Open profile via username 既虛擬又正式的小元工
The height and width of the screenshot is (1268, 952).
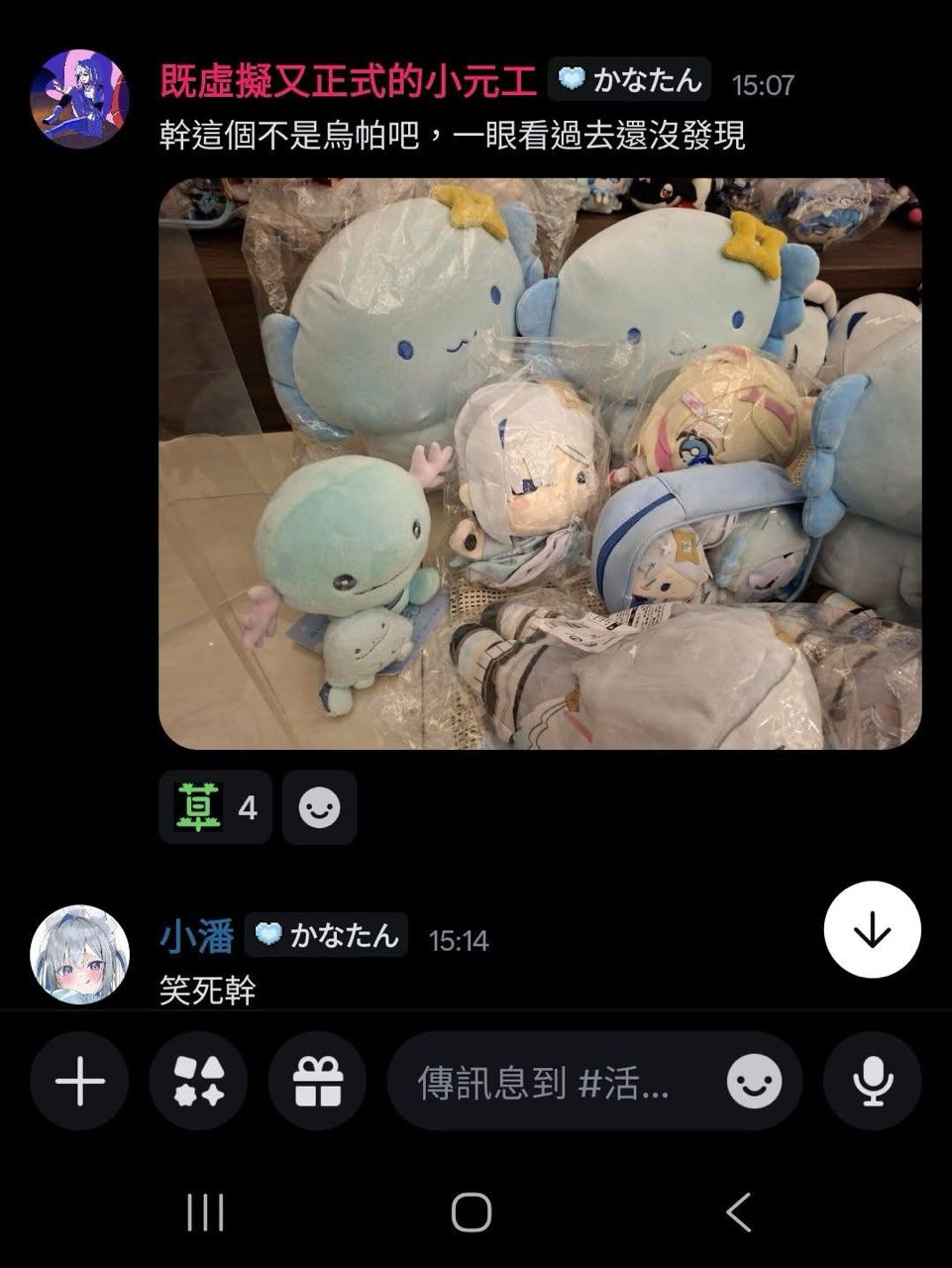(x=348, y=81)
